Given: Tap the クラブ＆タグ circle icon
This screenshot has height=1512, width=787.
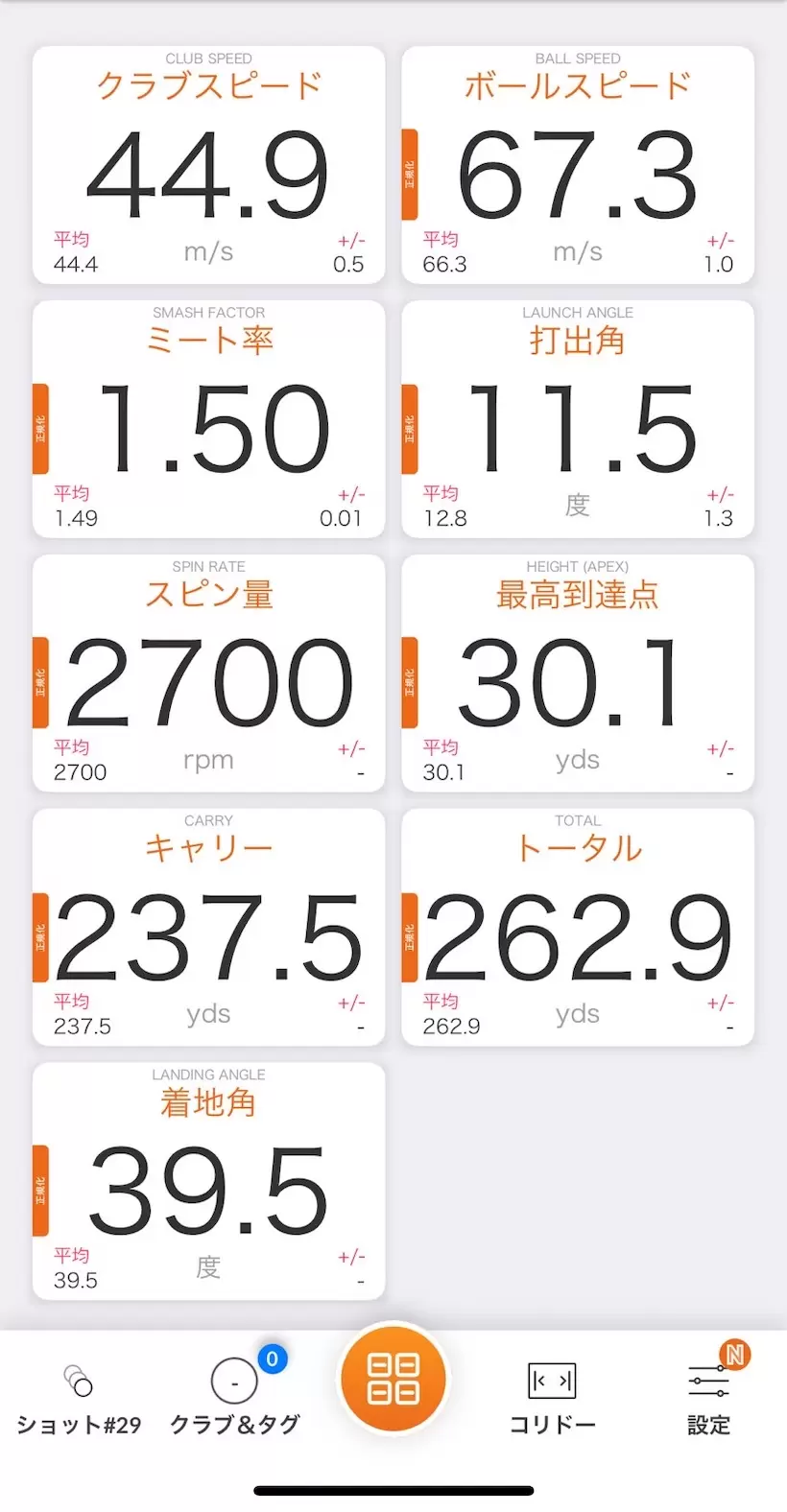Looking at the screenshot, I should [233, 1382].
